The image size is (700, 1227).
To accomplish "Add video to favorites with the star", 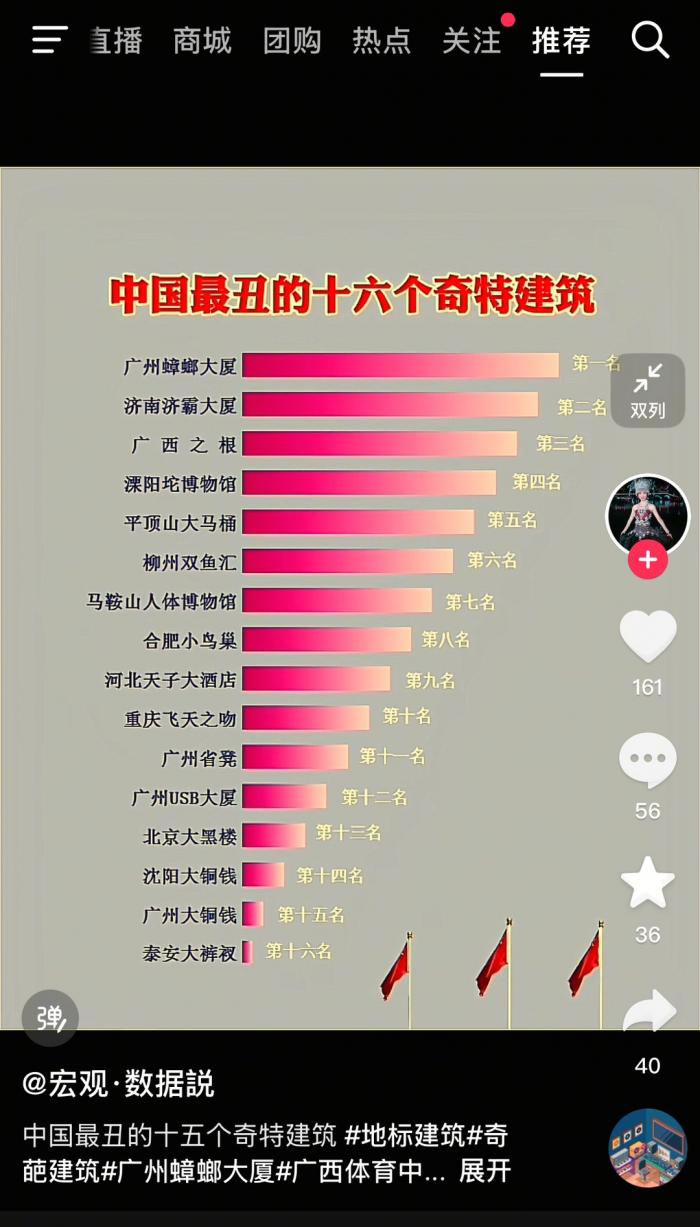I will (x=647, y=884).
